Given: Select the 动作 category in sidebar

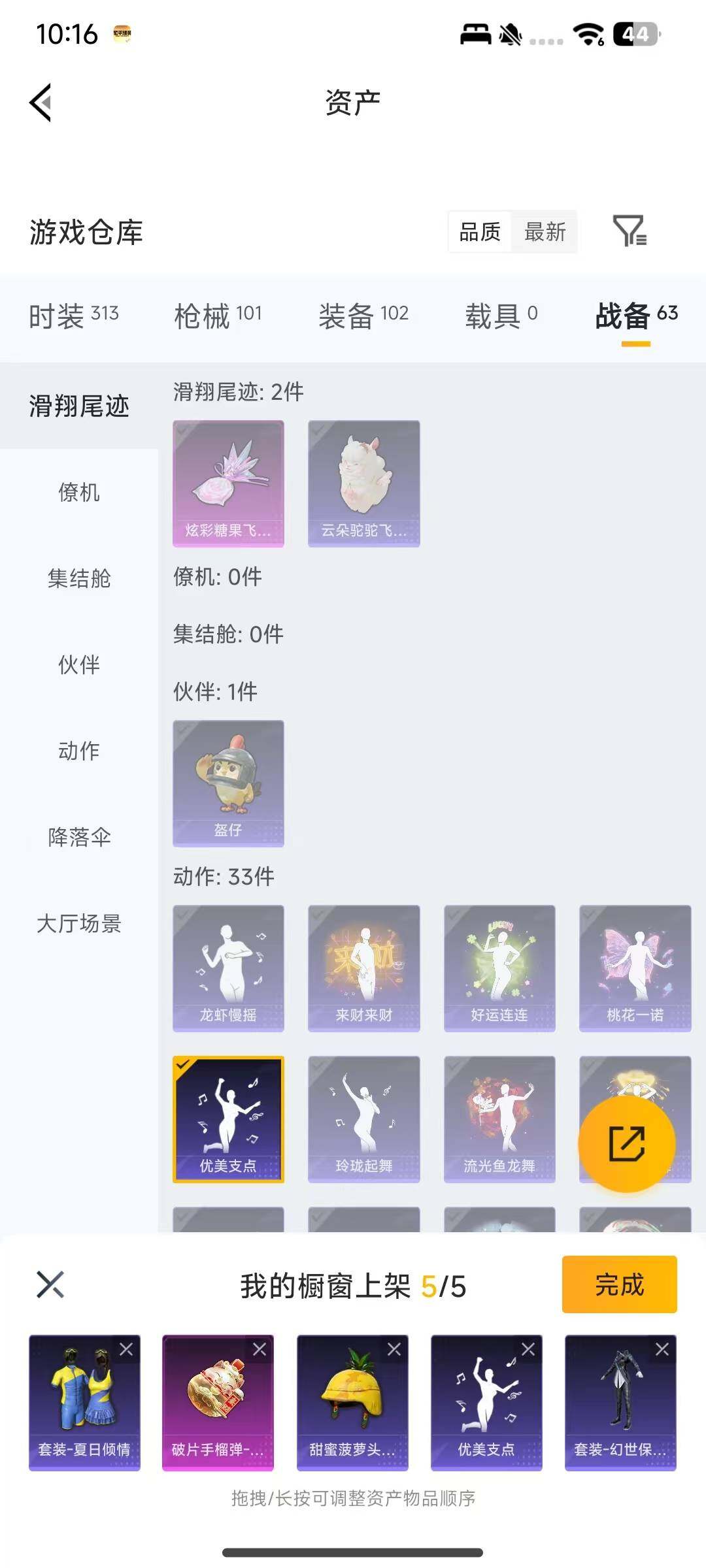Looking at the screenshot, I should (78, 751).
